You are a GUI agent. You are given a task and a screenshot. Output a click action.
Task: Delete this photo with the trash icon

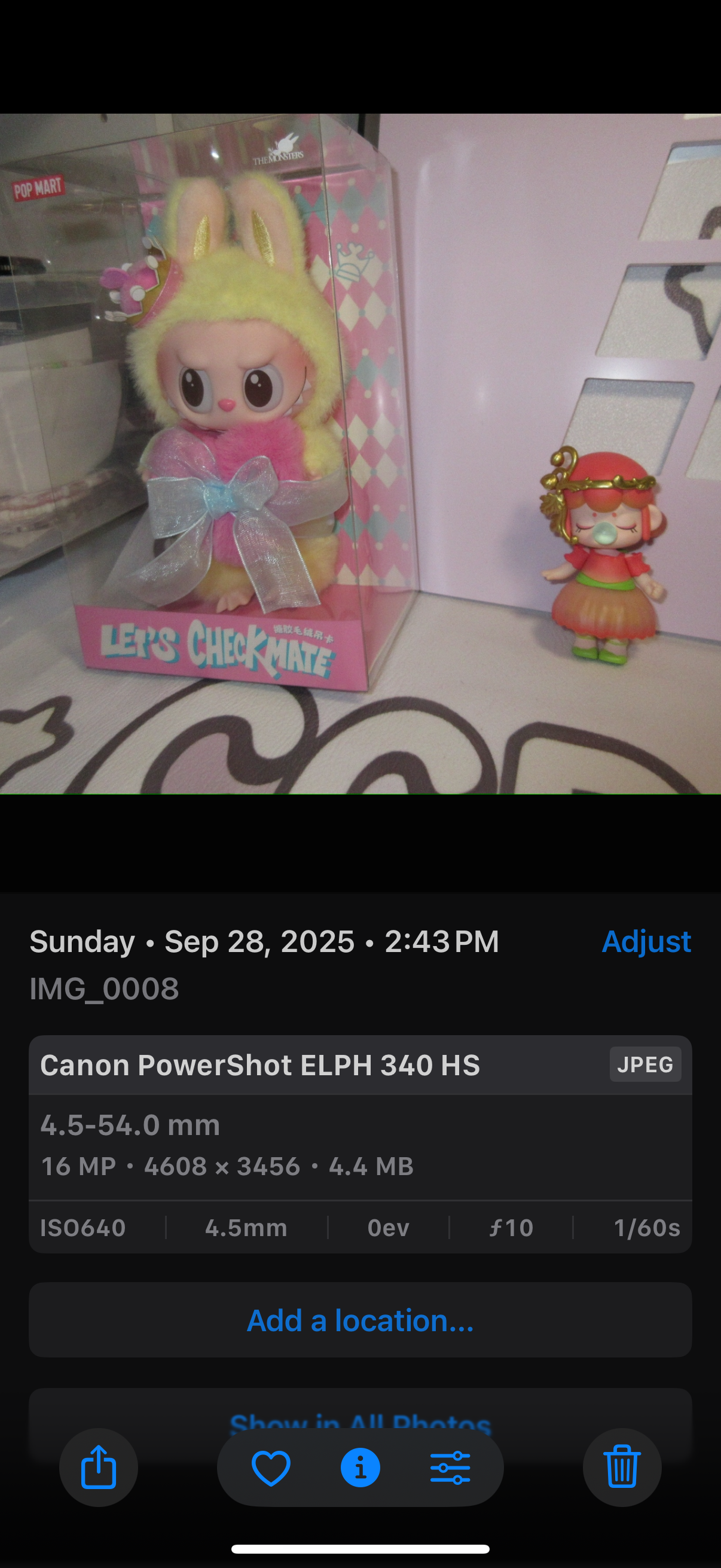(622, 1467)
